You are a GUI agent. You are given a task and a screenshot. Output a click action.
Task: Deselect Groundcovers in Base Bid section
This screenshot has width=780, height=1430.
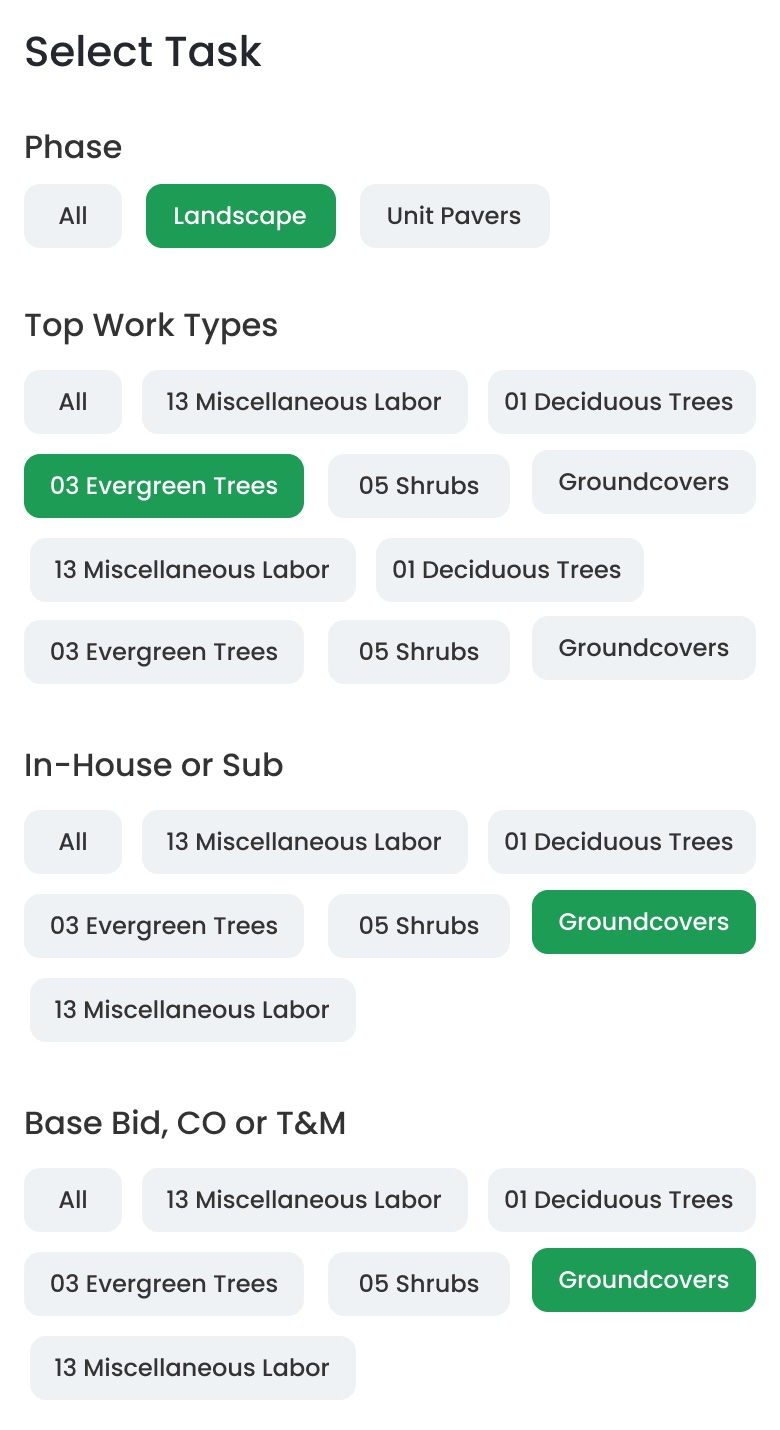(x=643, y=1280)
